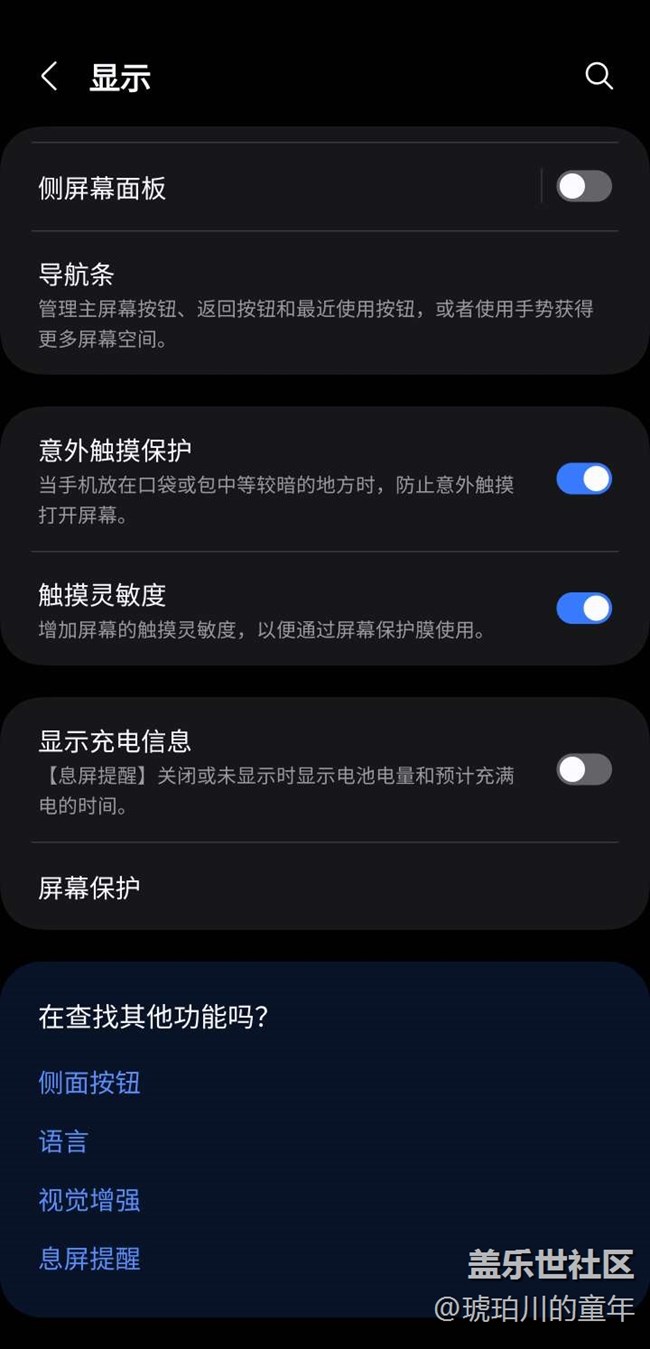Viewport: 650px width, 1349px height.
Task: Jump to the 息屏提醒 link
Action: (x=89, y=1258)
